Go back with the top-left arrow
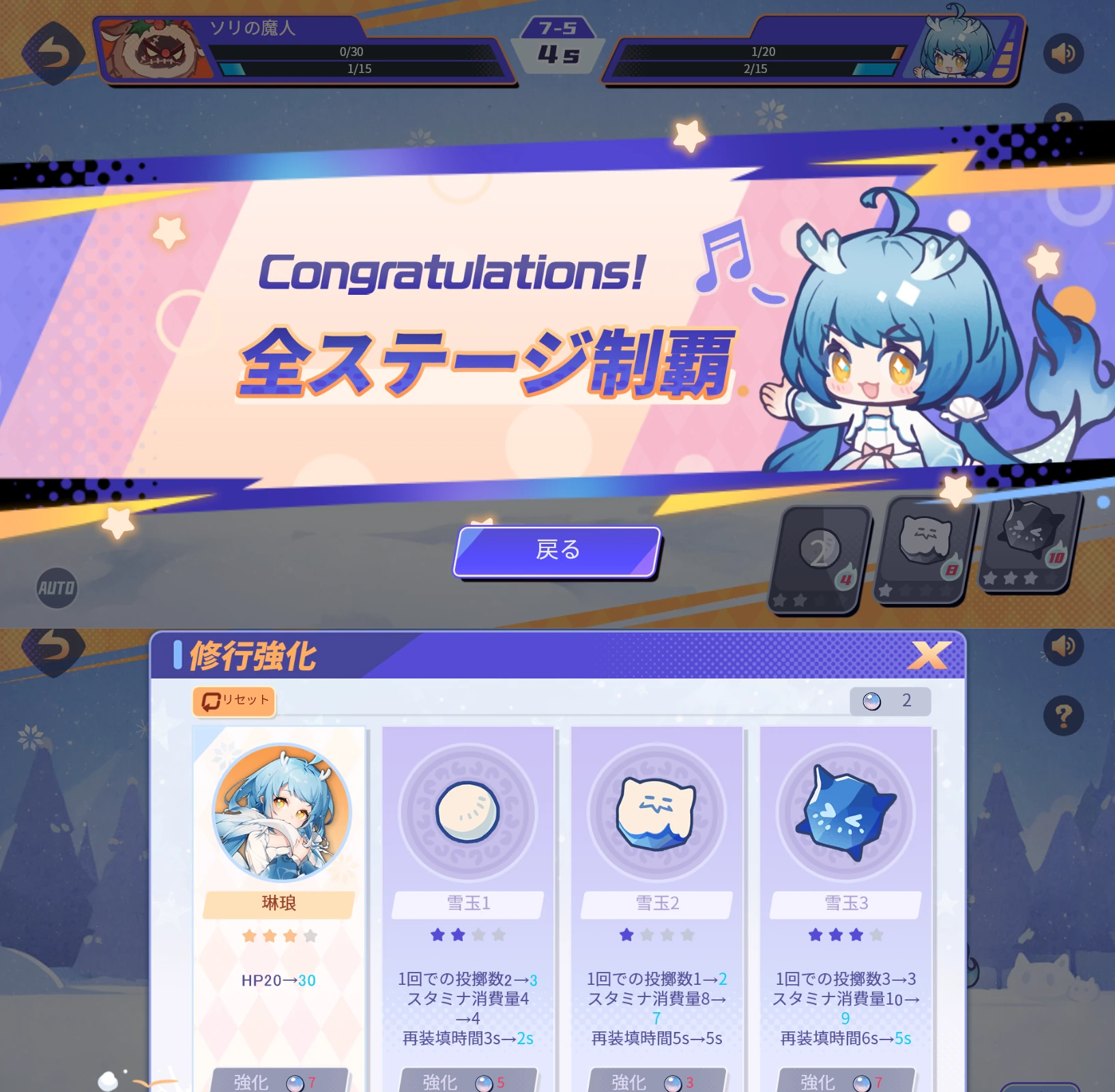This screenshot has width=1115, height=1092. 53,53
